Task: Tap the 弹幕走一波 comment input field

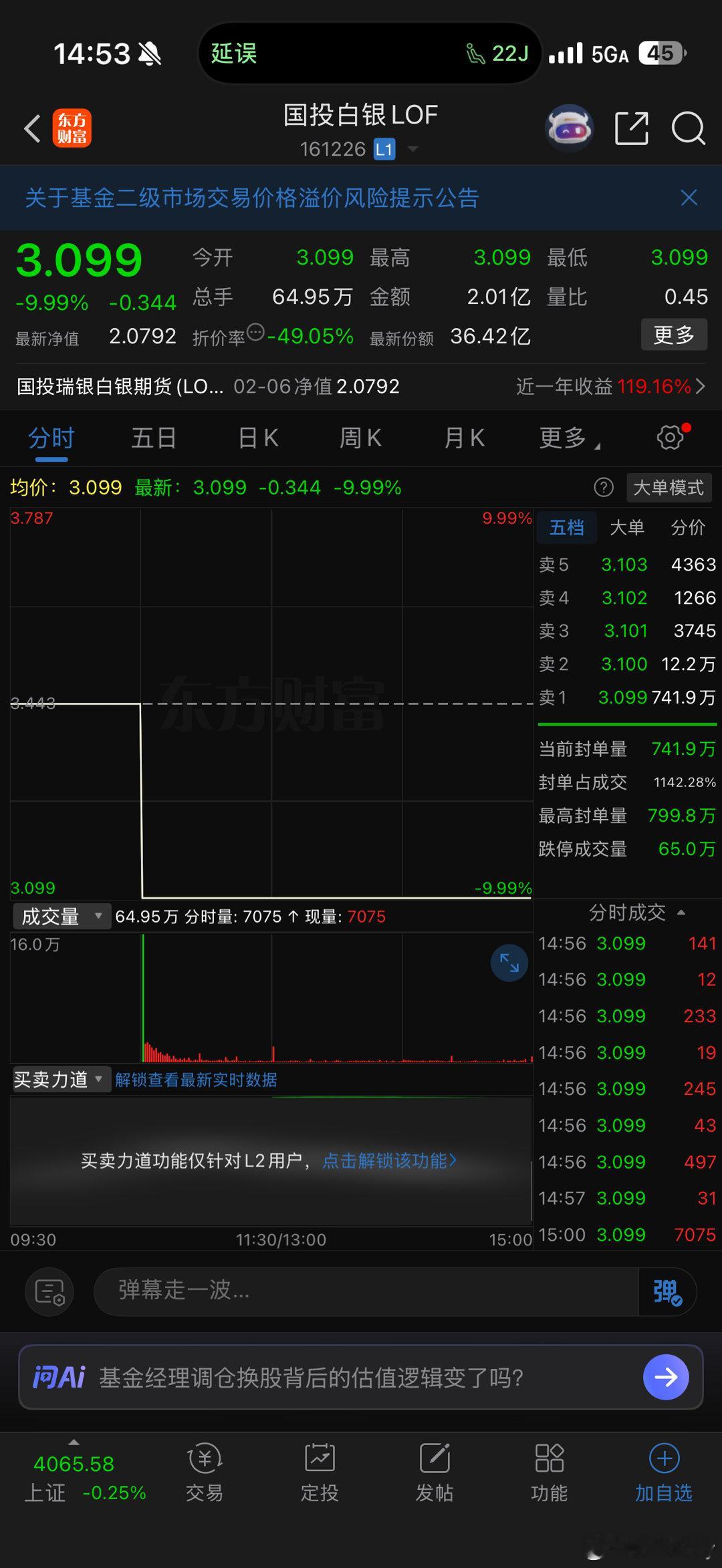Action: pyautogui.click(x=334, y=1291)
